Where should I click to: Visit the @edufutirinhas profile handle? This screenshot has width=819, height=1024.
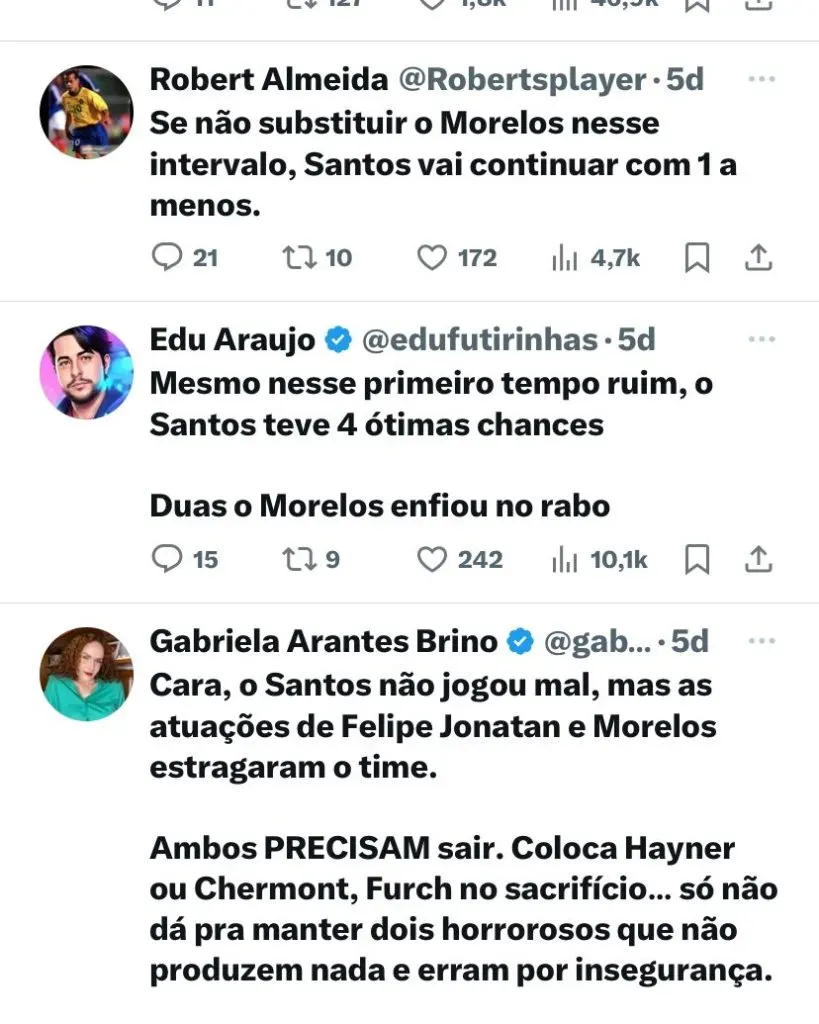point(478,340)
